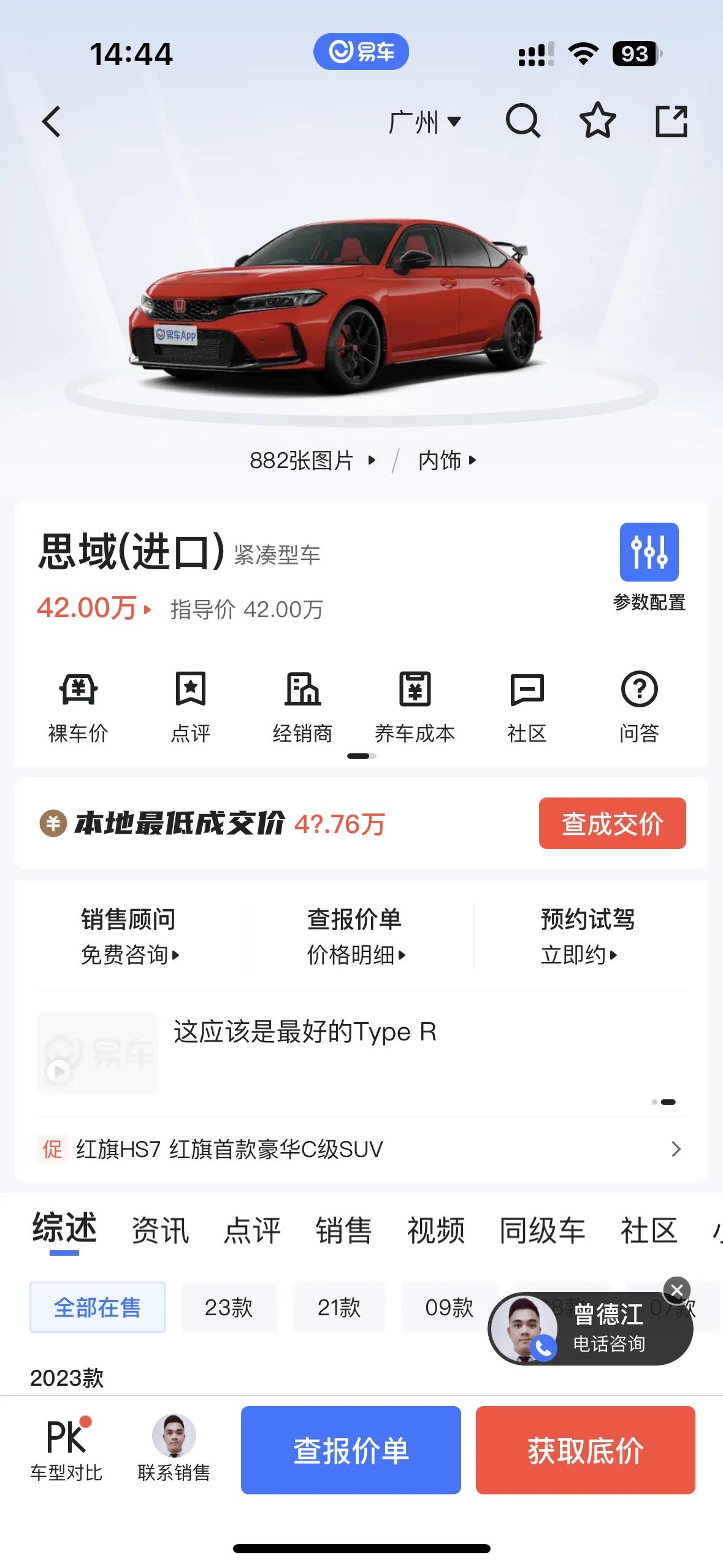Open 销售顾问 免费咨询

point(129,936)
